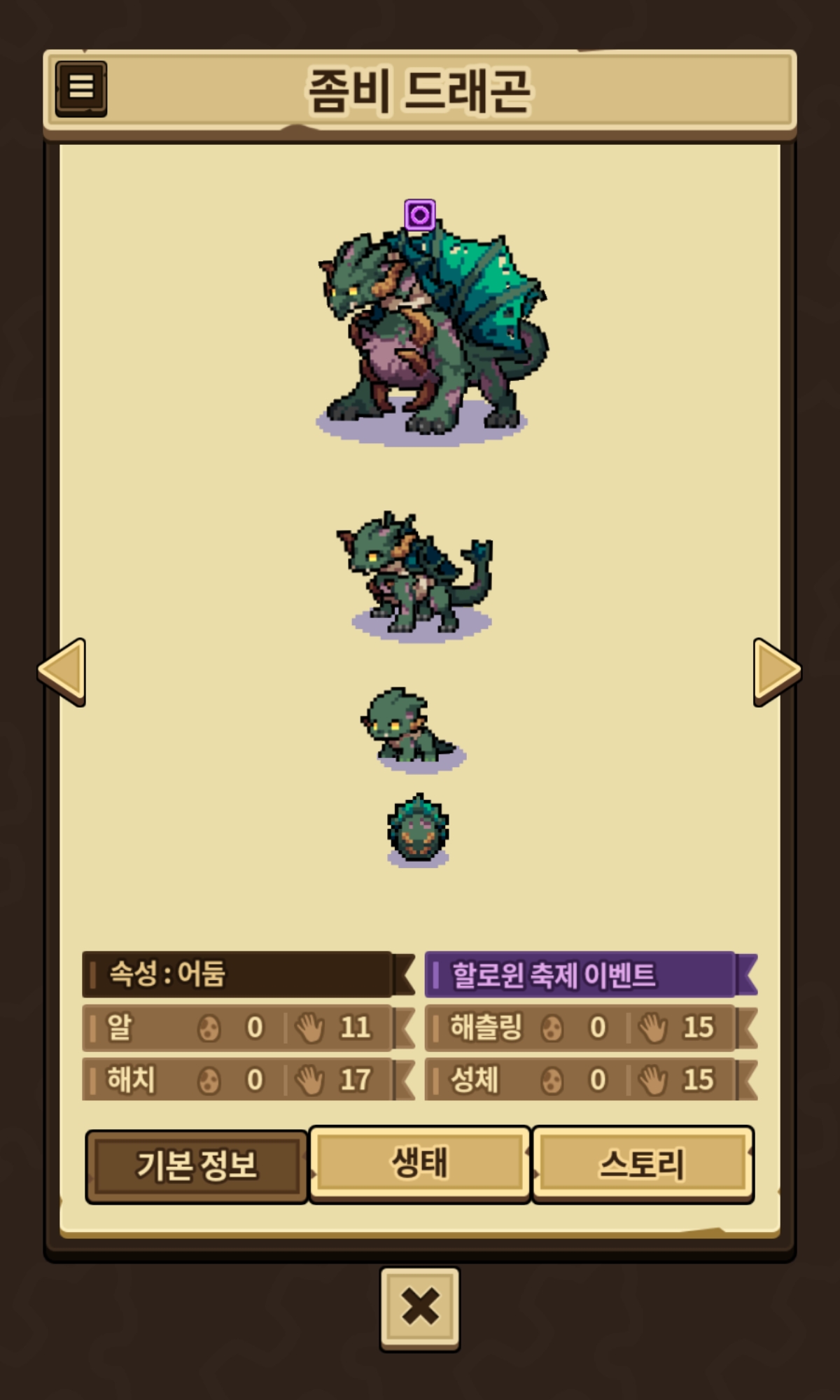Switch to the 스토리 tab
Image resolution: width=840 pixels, height=1400 pixels.
coord(643,1163)
